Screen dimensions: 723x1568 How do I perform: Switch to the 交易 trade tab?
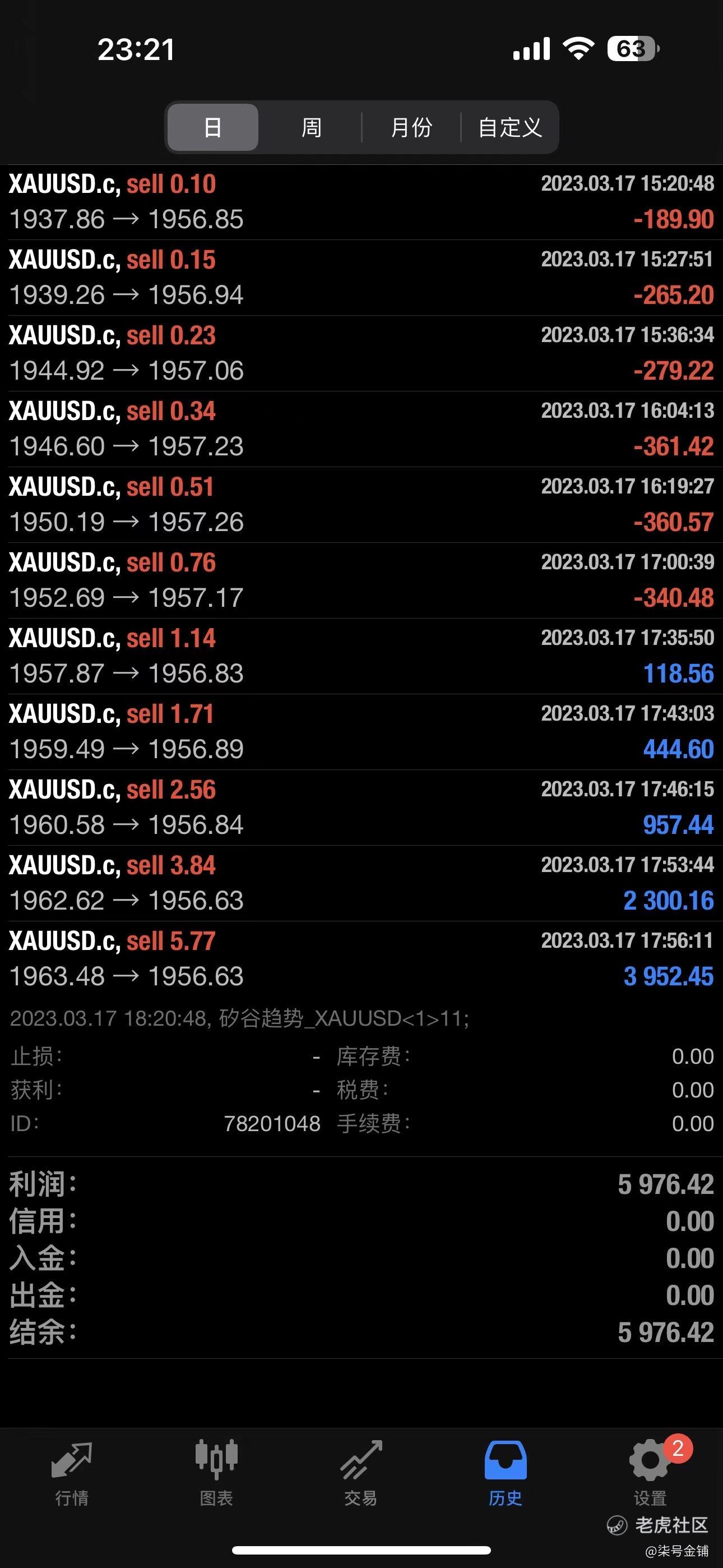[x=361, y=1473]
